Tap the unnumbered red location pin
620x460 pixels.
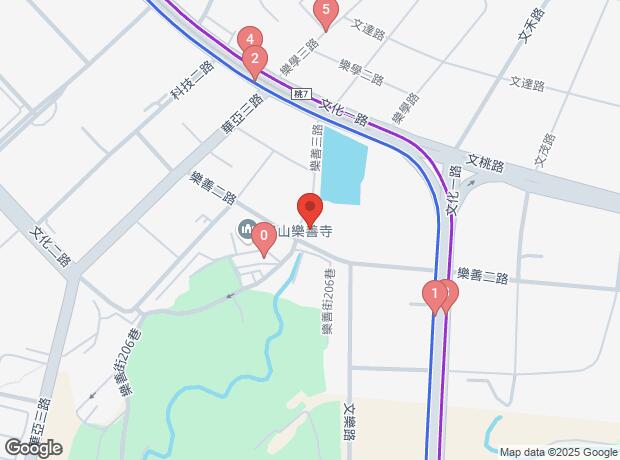point(310,210)
